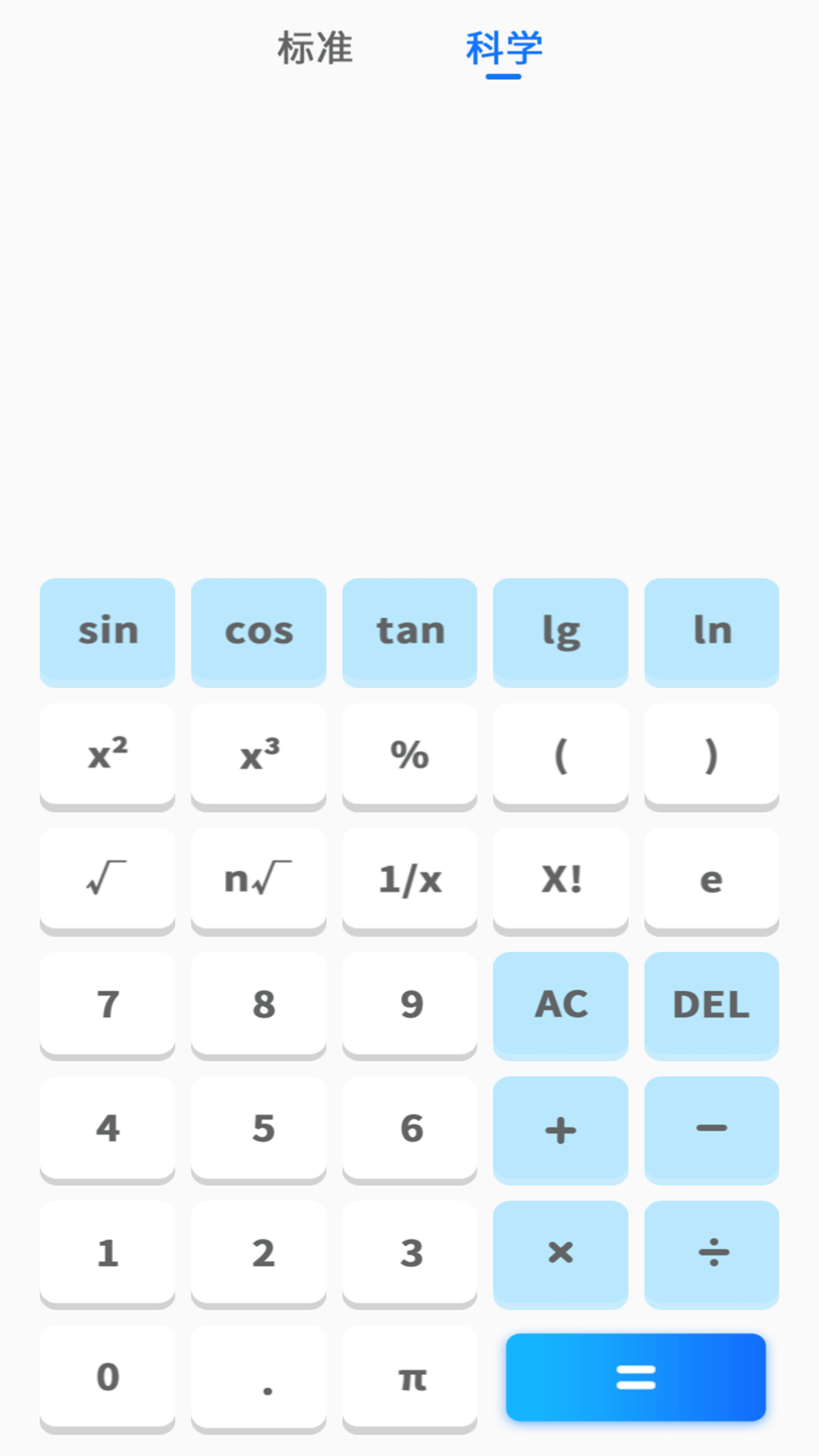Tap the X! factorial key
This screenshot has width=819, height=1456.
(560, 879)
